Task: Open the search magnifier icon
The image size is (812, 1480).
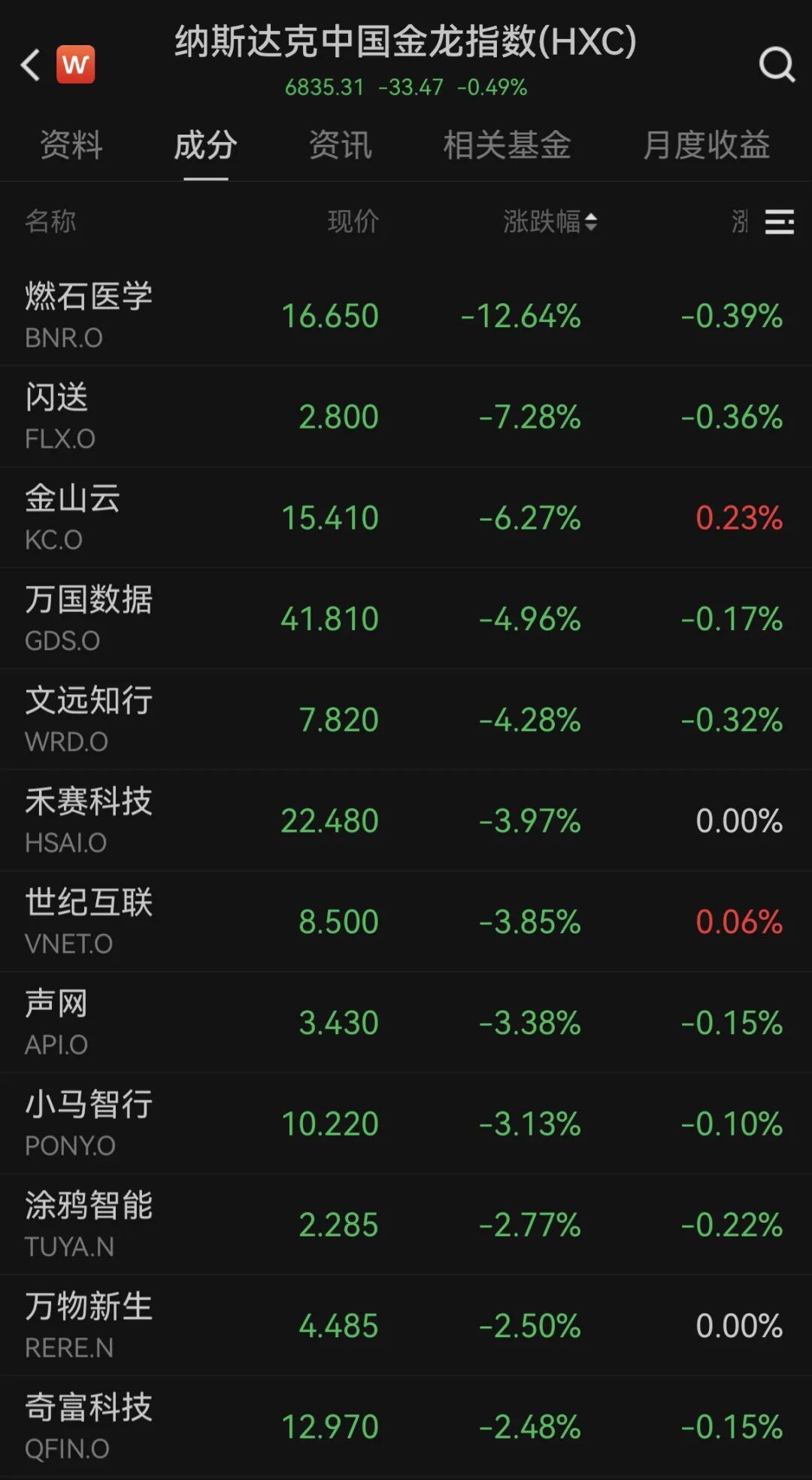Action: (777, 65)
